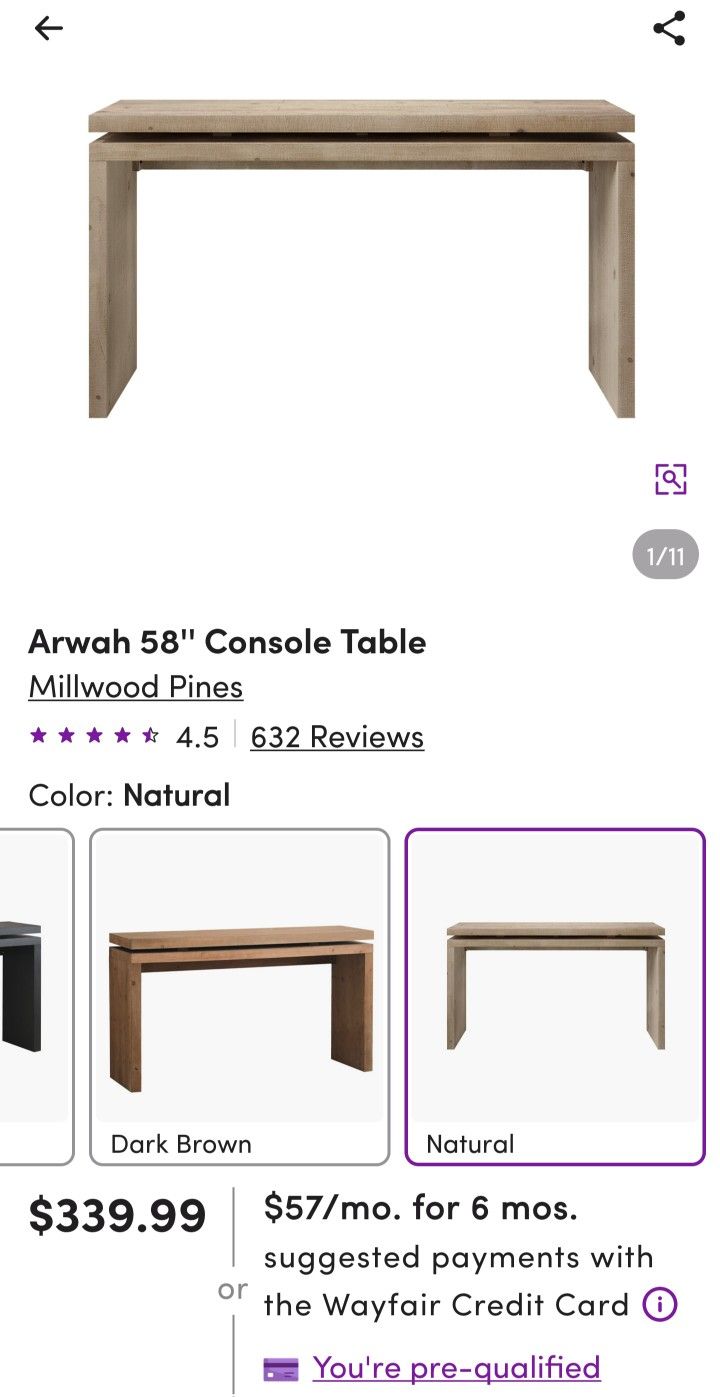Open Wayfair Credit Card info icon
This screenshot has width=720, height=1397.
pyautogui.click(x=659, y=1305)
